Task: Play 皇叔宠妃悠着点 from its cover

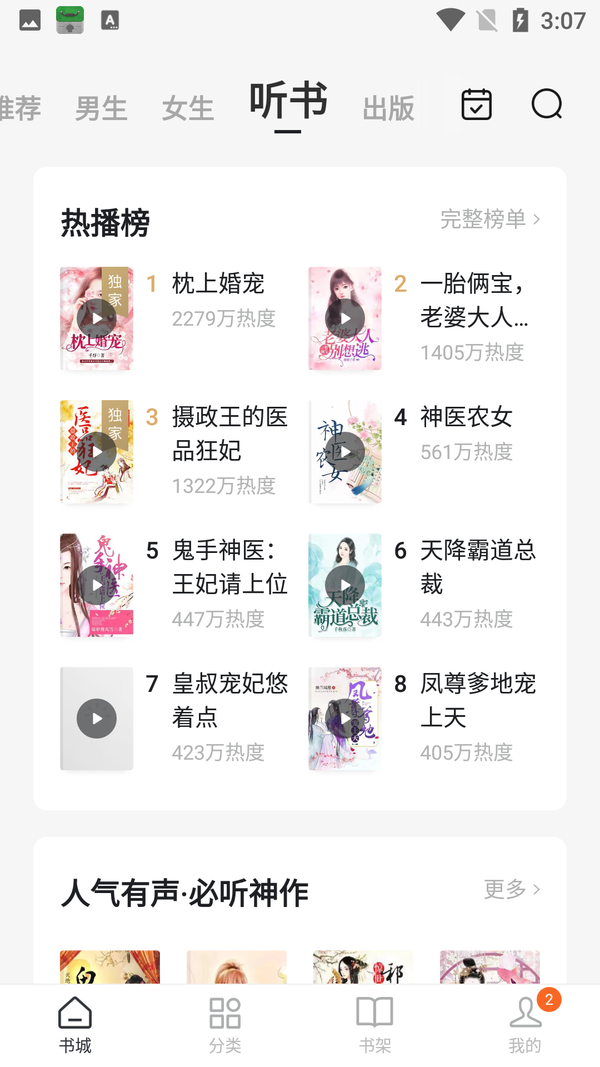Action: point(97,718)
